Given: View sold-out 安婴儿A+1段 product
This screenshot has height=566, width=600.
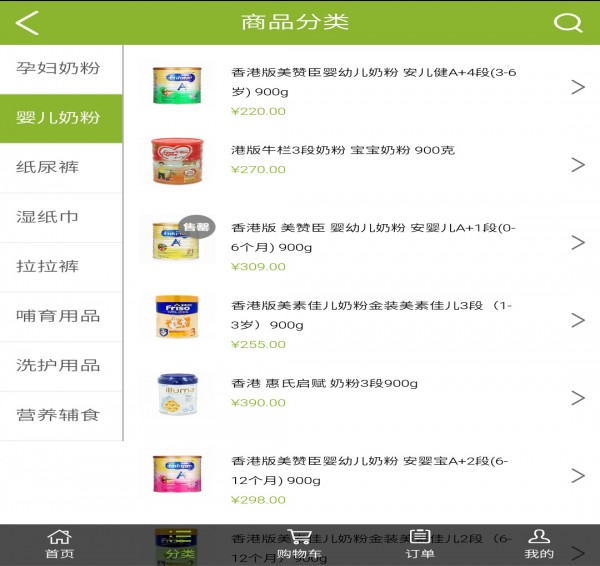Looking at the screenshot, I should [370, 242].
